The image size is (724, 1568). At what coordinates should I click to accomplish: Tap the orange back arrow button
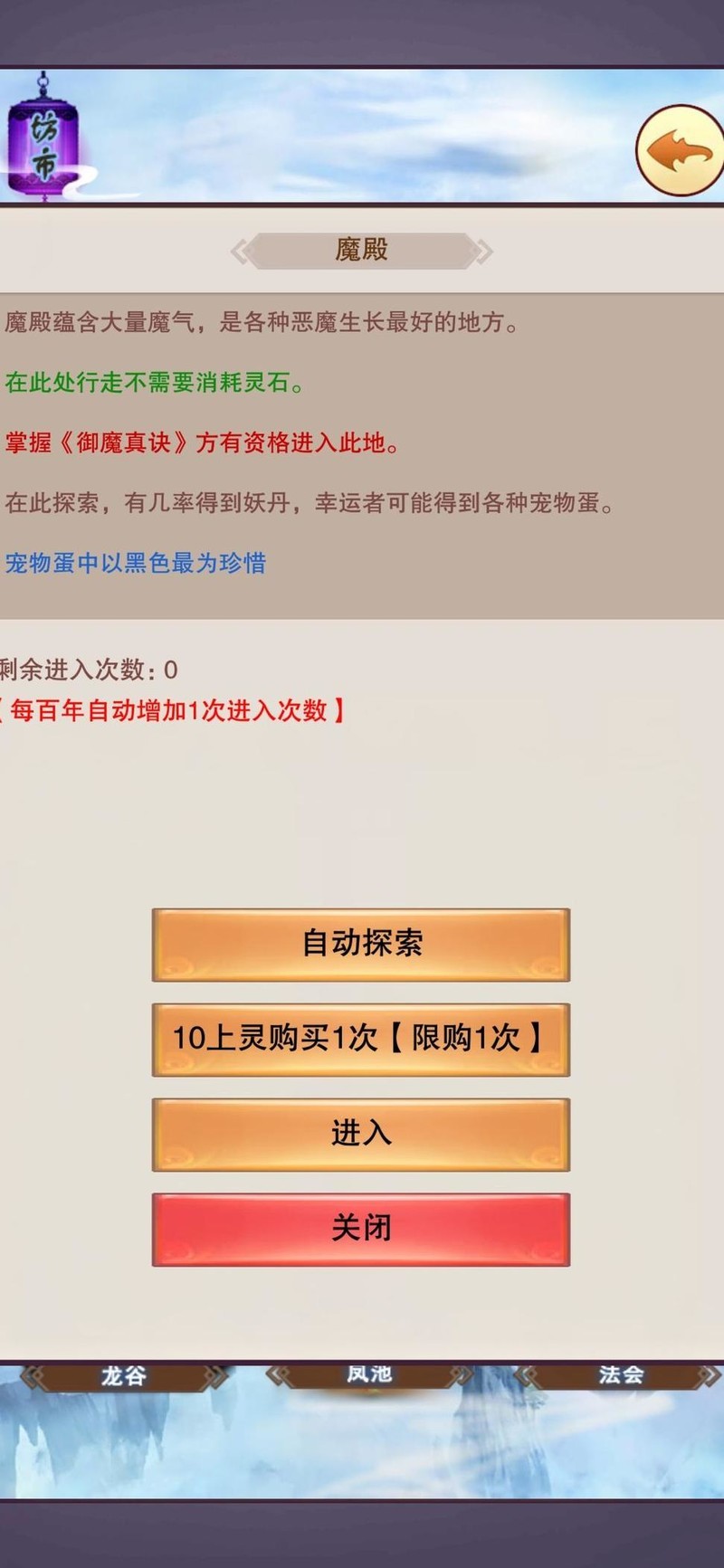click(681, 150)
